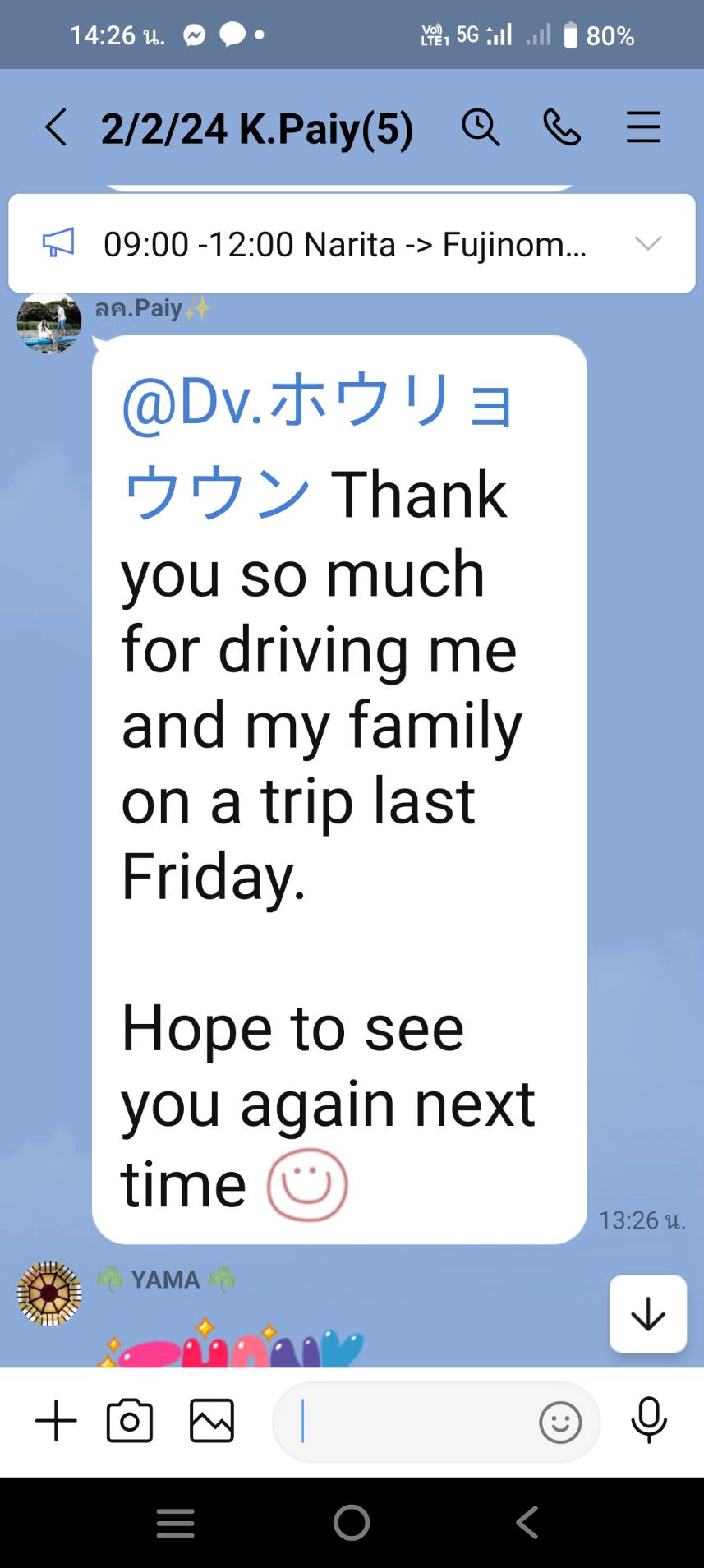
Task: Open Paiy's profile picture
Action: 49,322
